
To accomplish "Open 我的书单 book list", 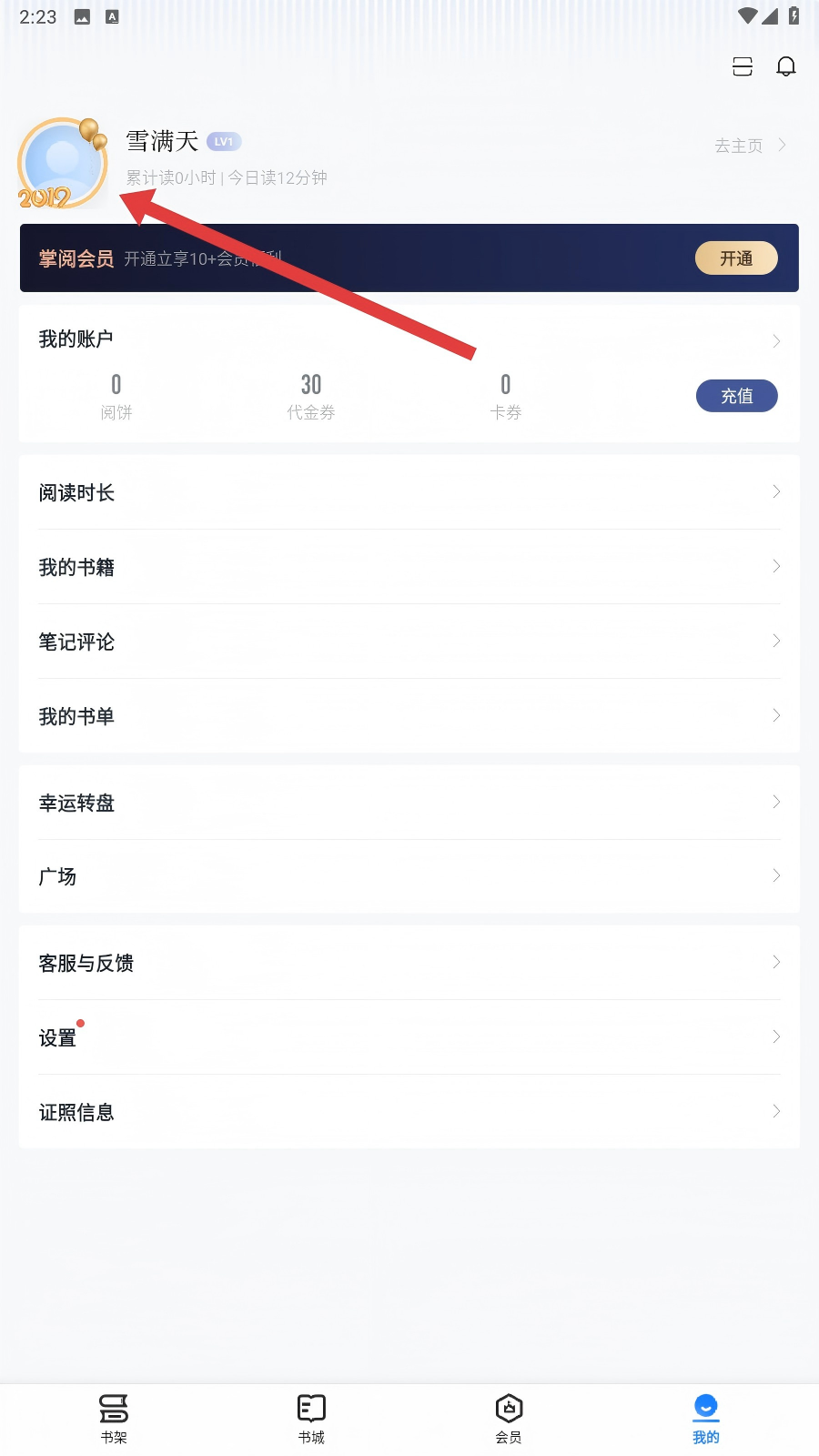I will (409, 716).
